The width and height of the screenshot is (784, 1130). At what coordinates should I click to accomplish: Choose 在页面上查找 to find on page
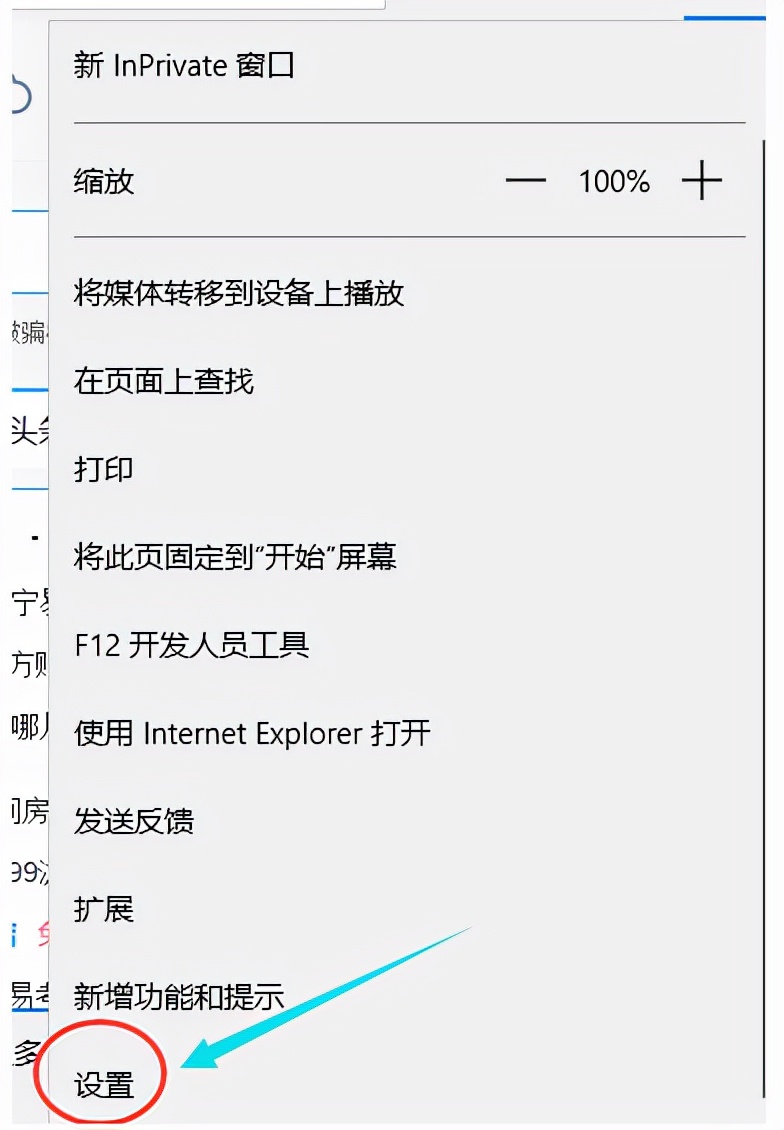pos(165,381)
